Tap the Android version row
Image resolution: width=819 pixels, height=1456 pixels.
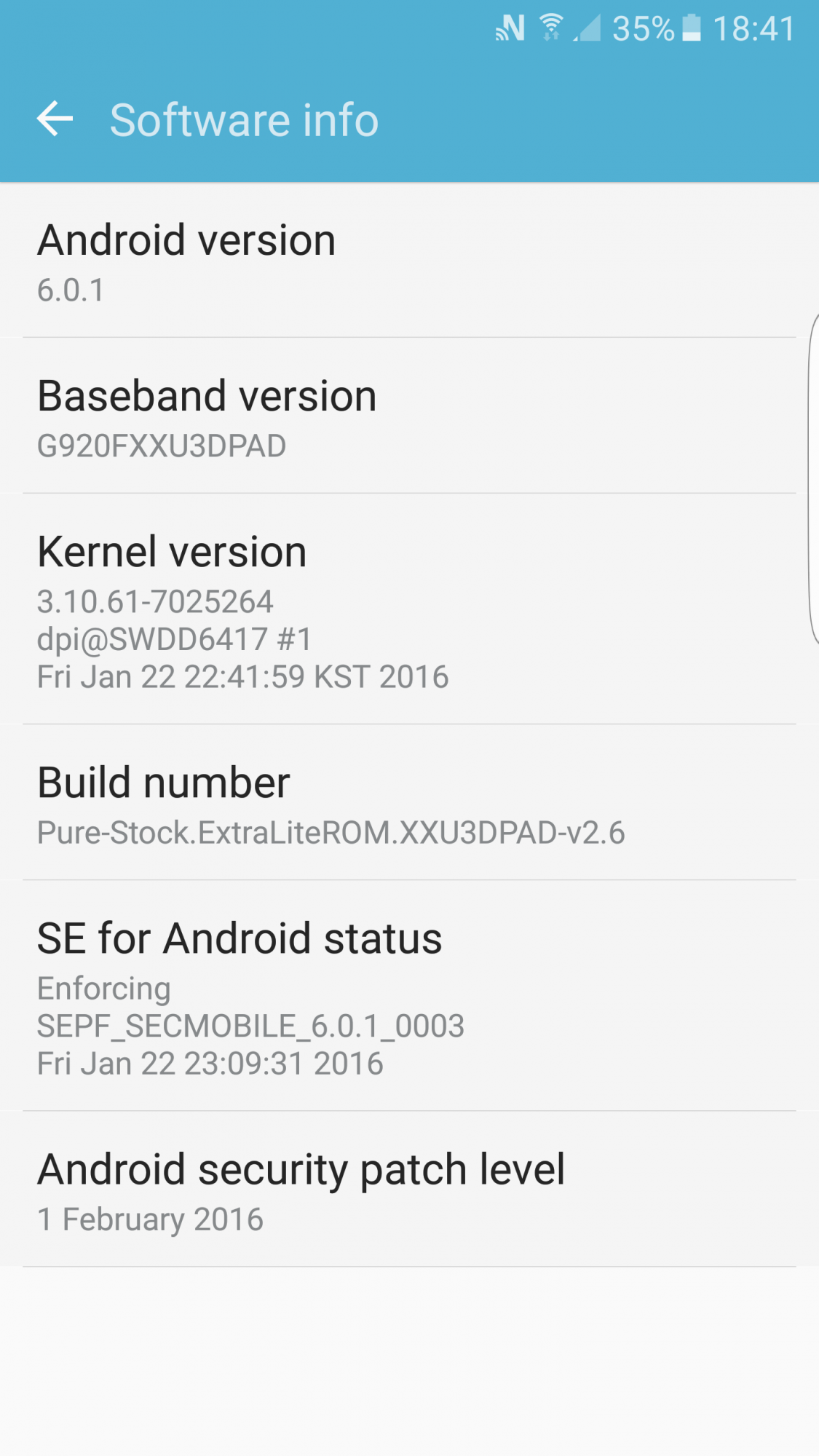coord(408,261)
